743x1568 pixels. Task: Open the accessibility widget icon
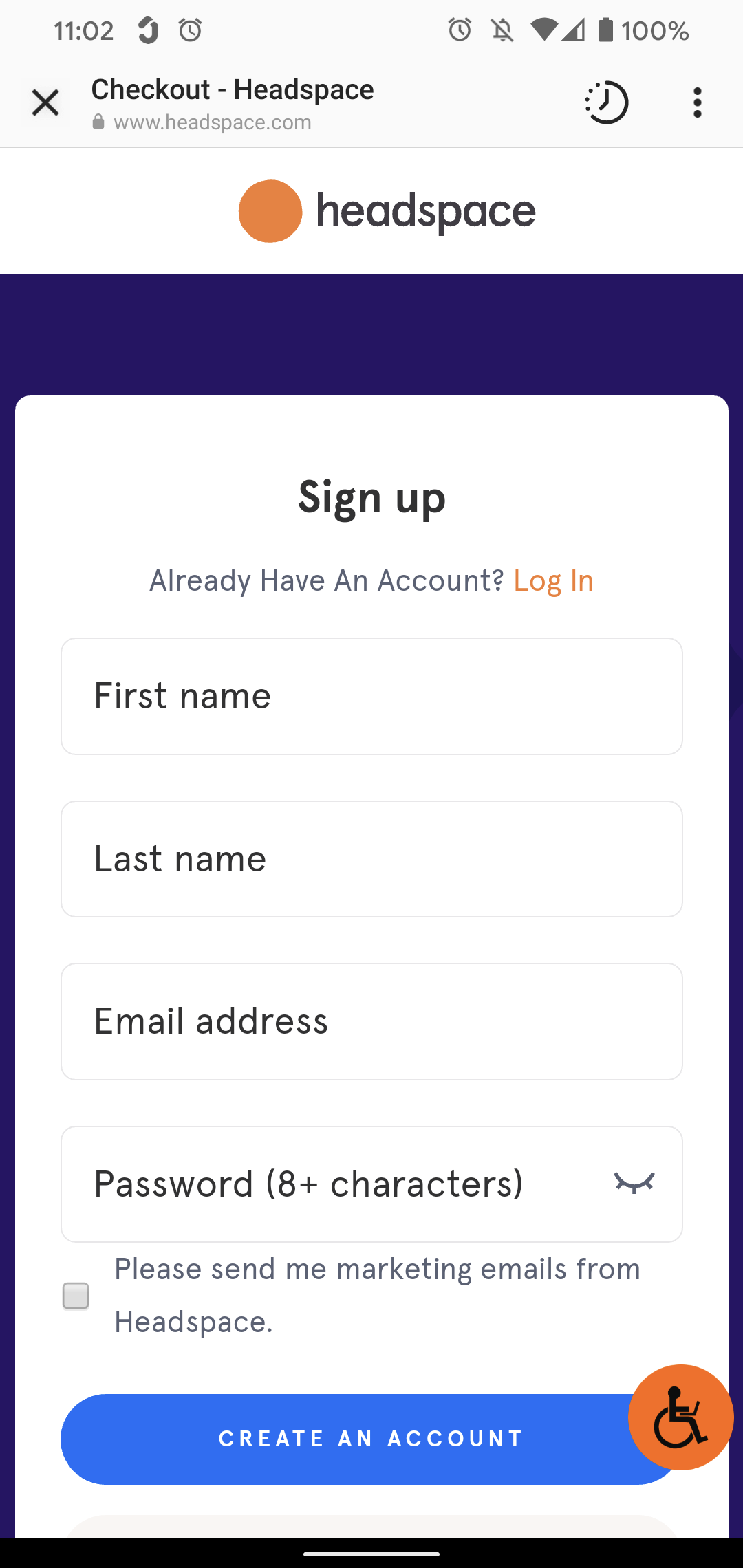point(680,1416)
